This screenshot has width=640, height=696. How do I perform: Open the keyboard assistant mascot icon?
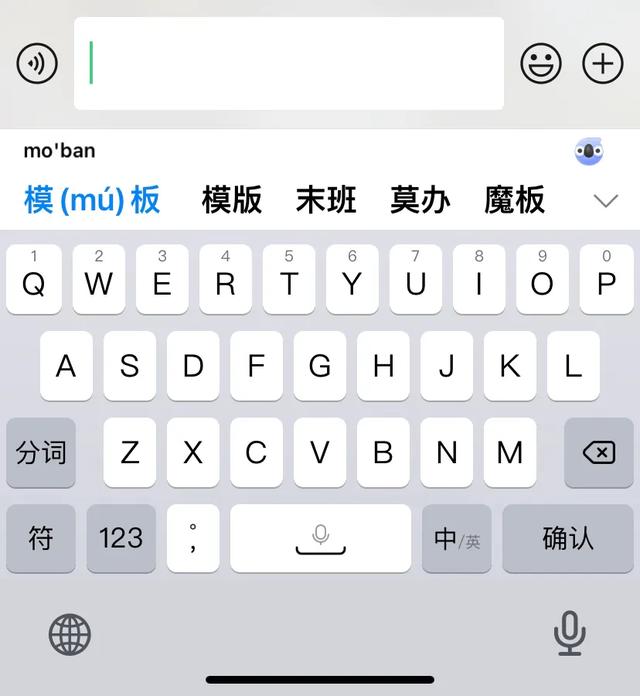tap(589, 152)
